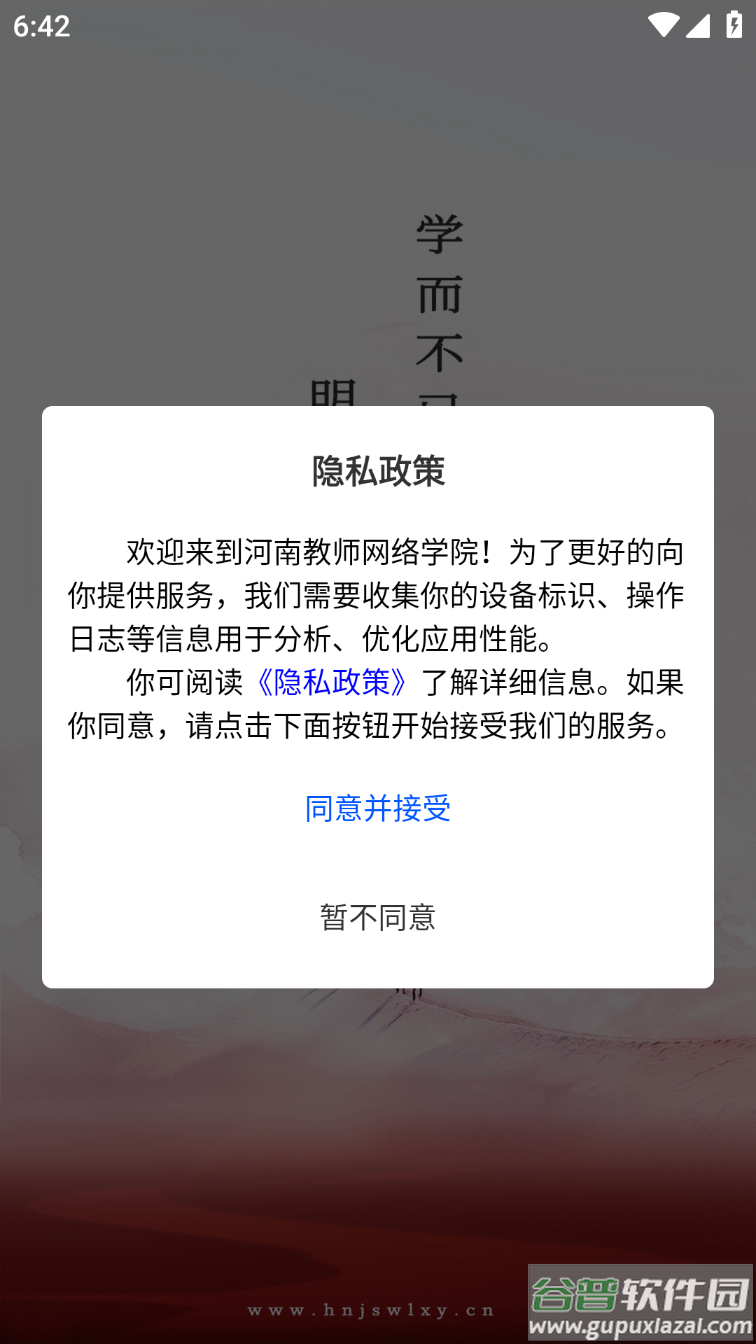Tap the welcome paragraph text

click(x=378, y=596)
